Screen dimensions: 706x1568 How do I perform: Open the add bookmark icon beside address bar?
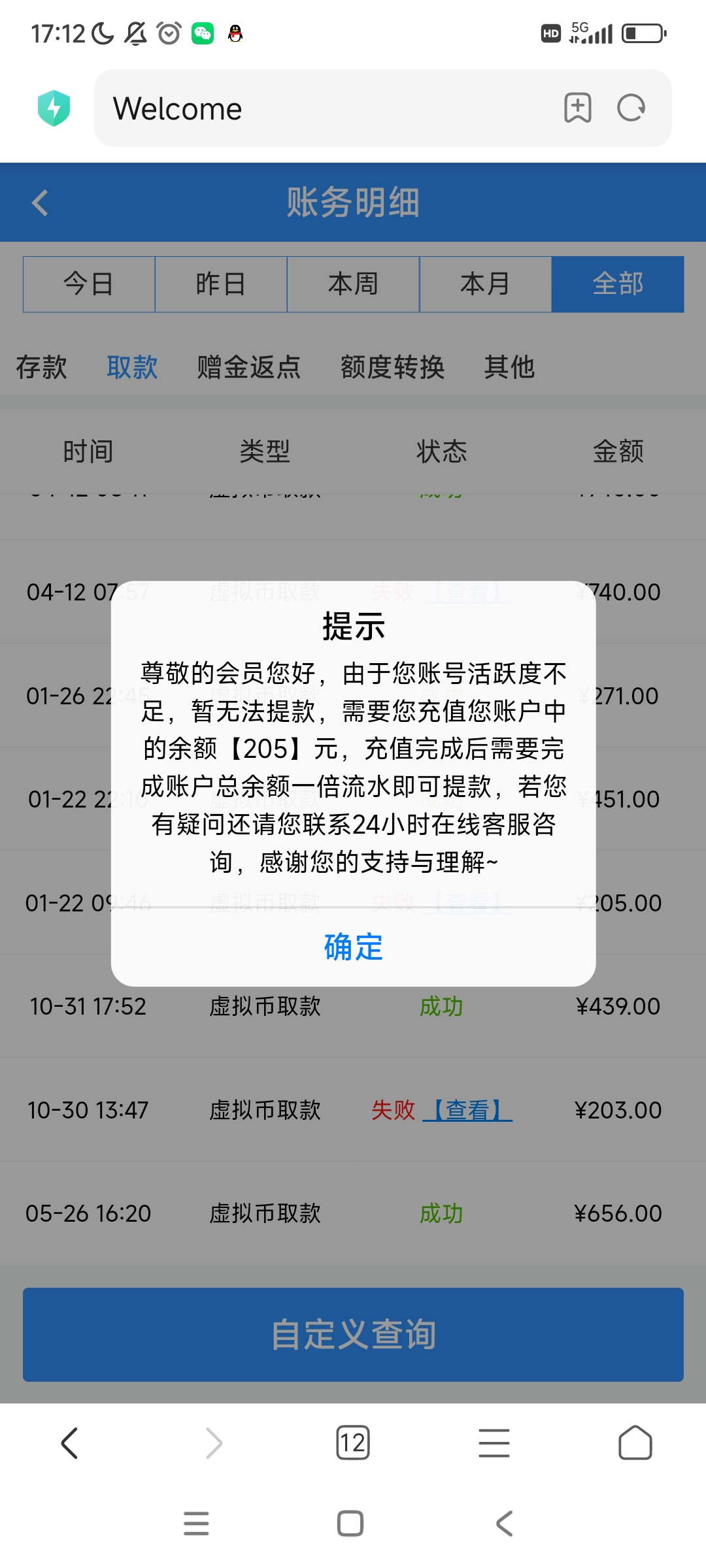[x=578, y=108]
